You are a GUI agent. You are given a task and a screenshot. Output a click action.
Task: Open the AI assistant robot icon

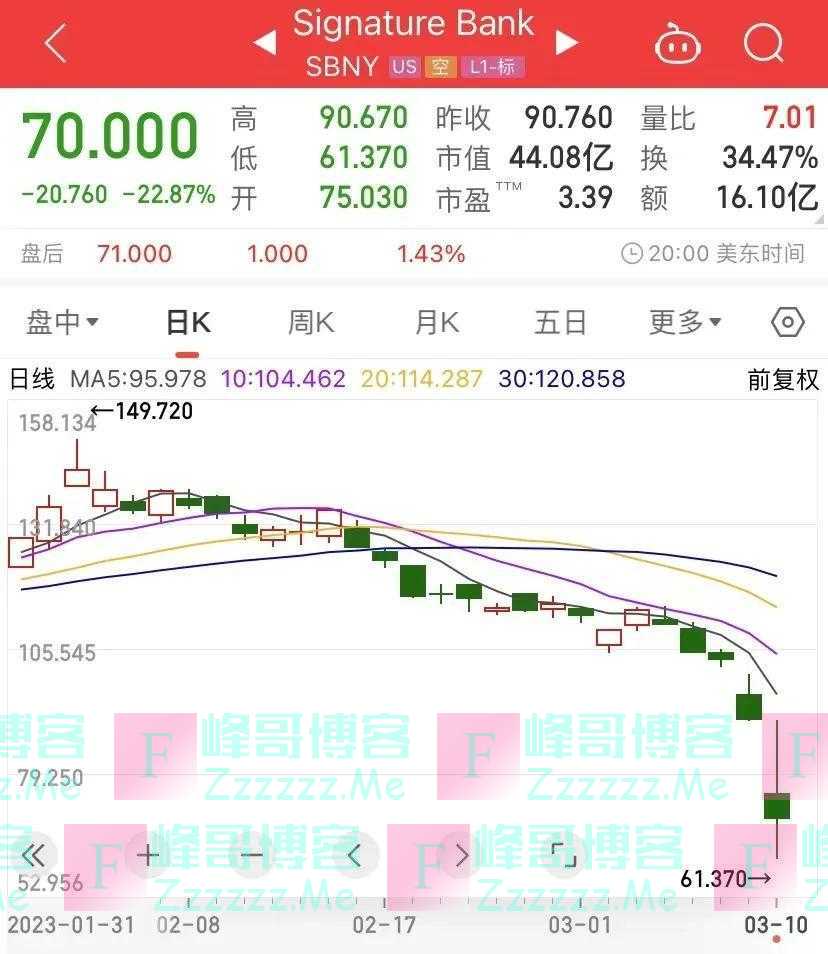pos(676,43)
